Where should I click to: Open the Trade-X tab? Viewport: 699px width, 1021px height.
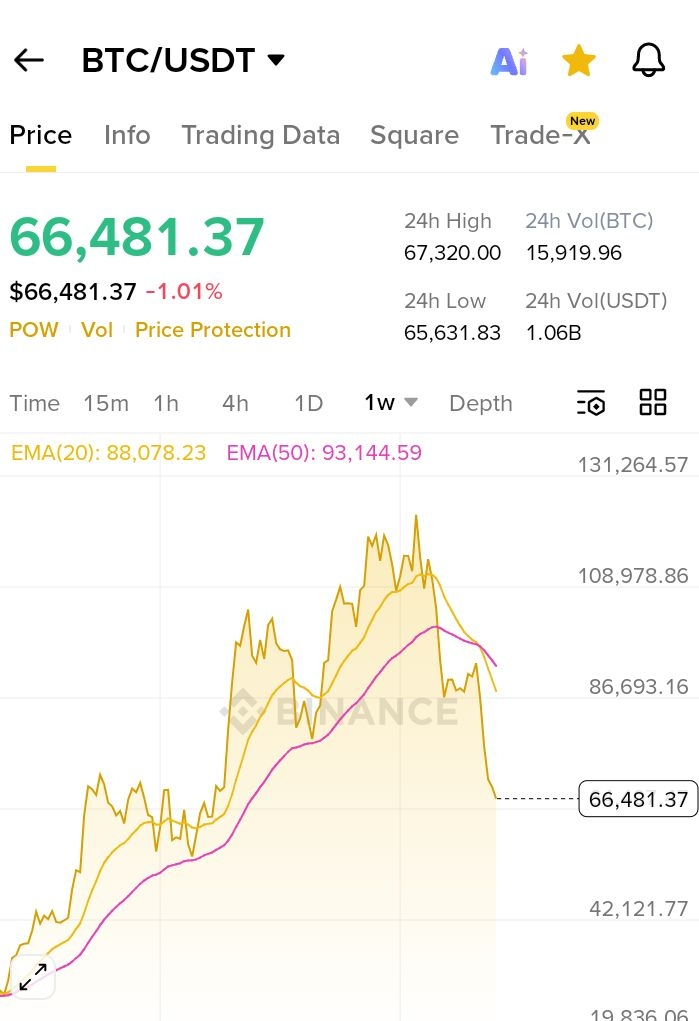pyautogui.click(x=540, y=136)
